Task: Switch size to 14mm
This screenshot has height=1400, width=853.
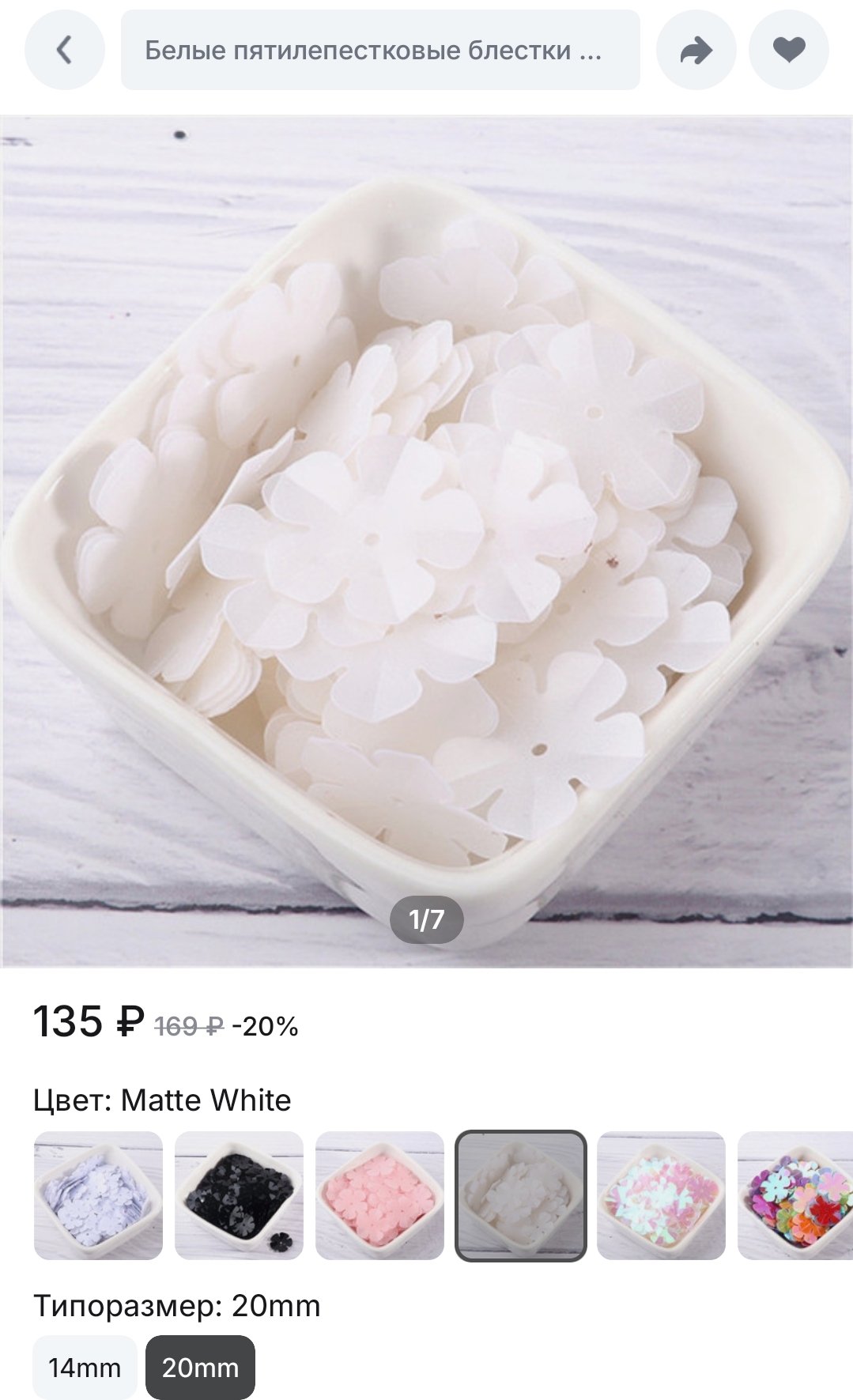Action: click(x=85, y=1368)
